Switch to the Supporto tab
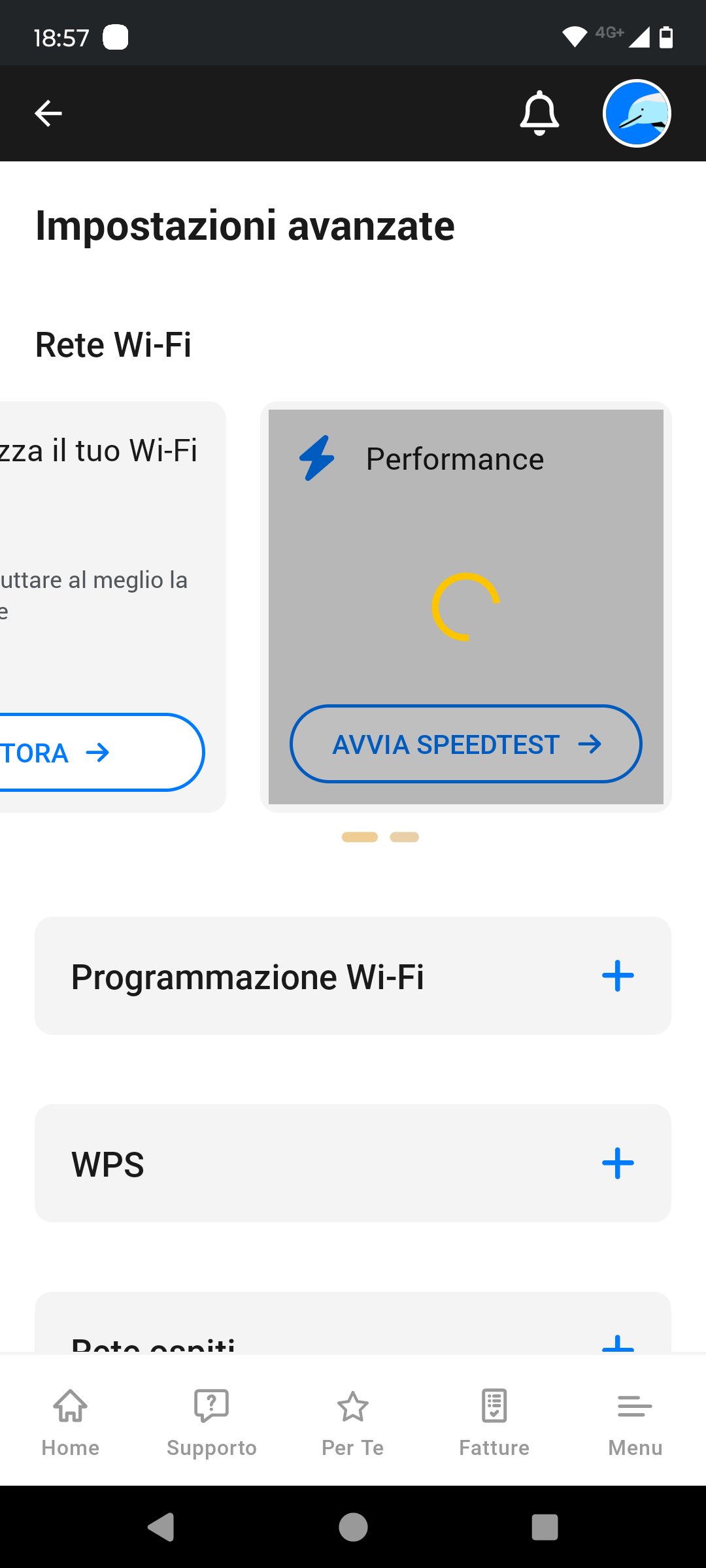 (x=212, y=1422)
